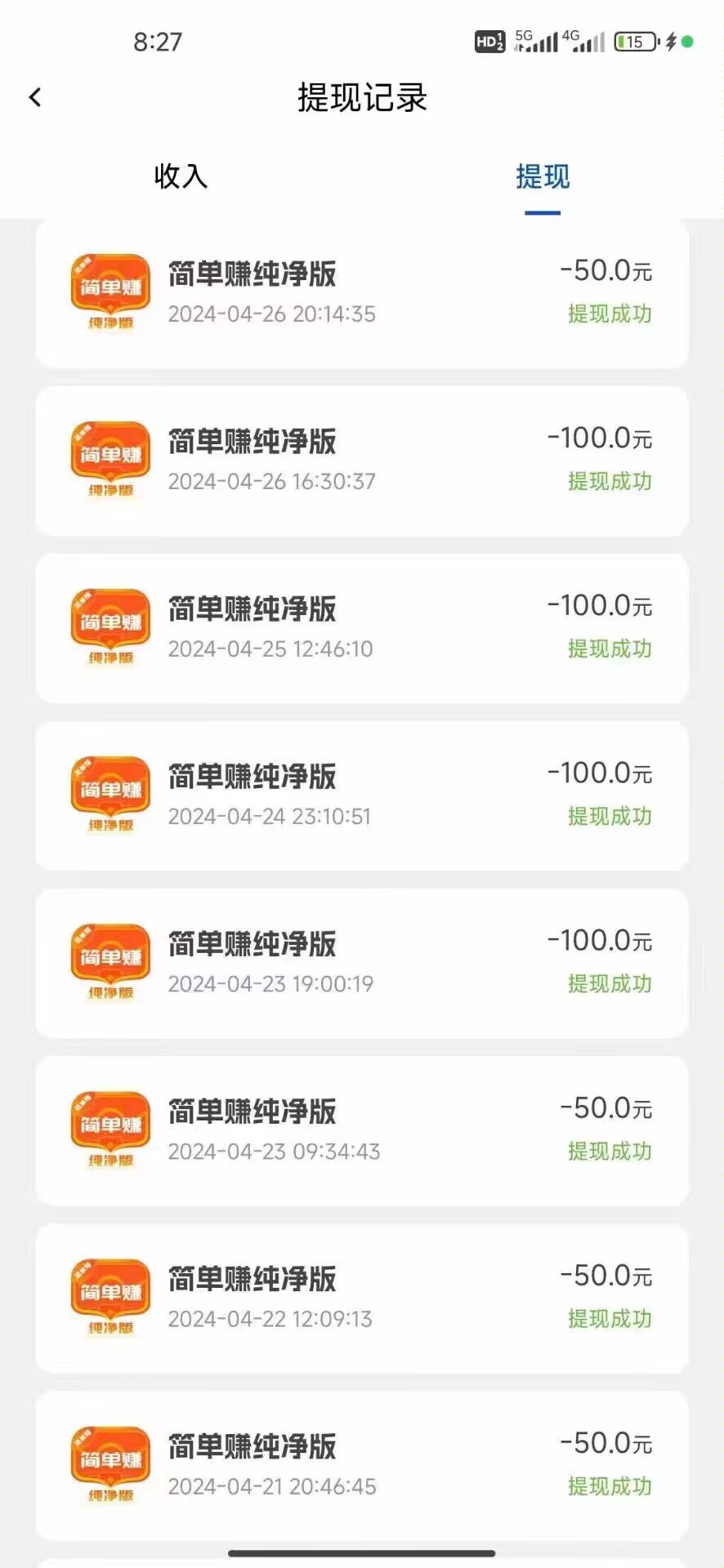The height and width of the screenshot is (1568, 724).
Task: Open the withdrawal record from 2024-04-26 16:30:37
Action: 362,461
